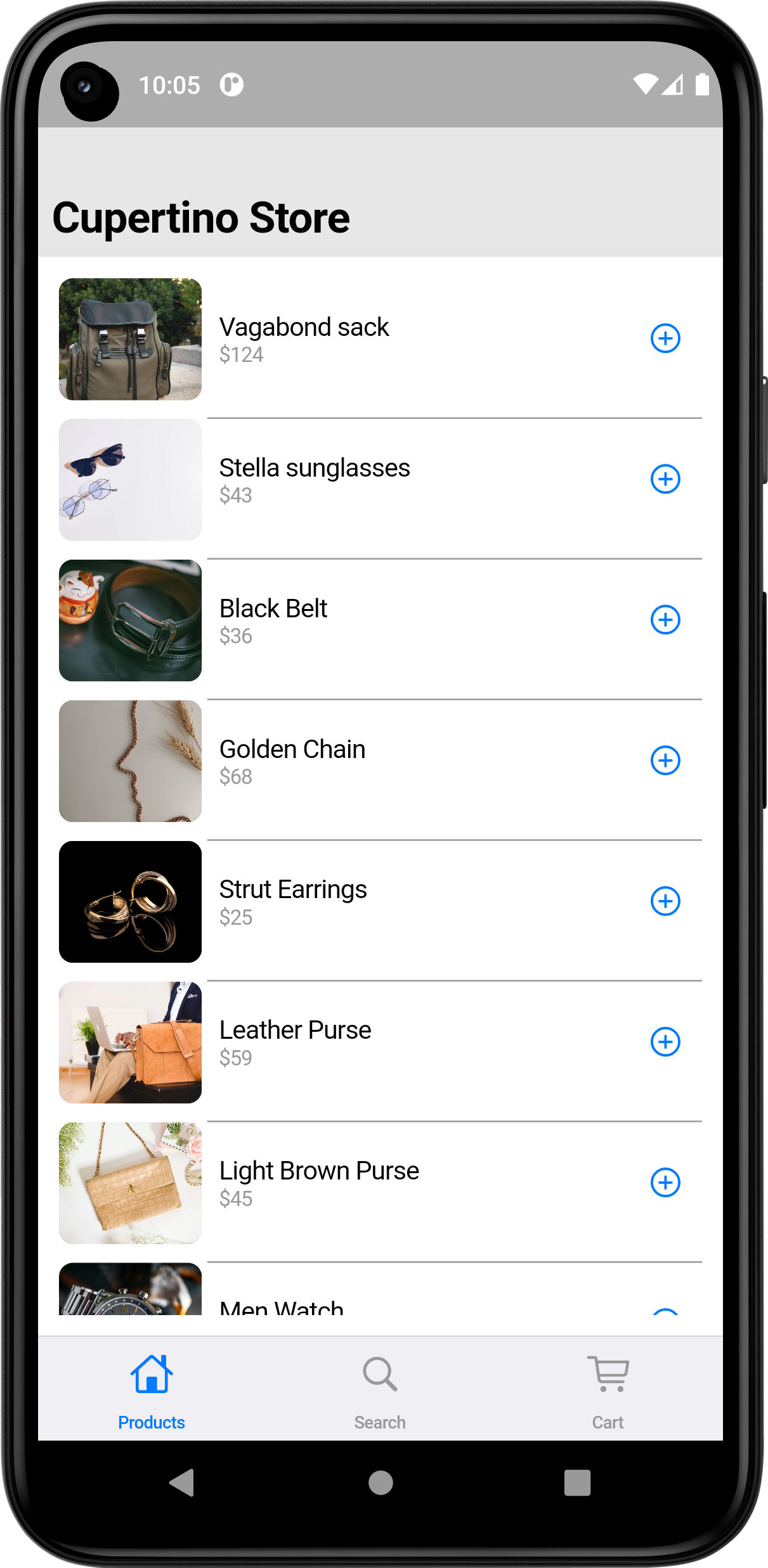Open the Cart shopping cart icon
768x1568 pixels.
click(608, 1374)
